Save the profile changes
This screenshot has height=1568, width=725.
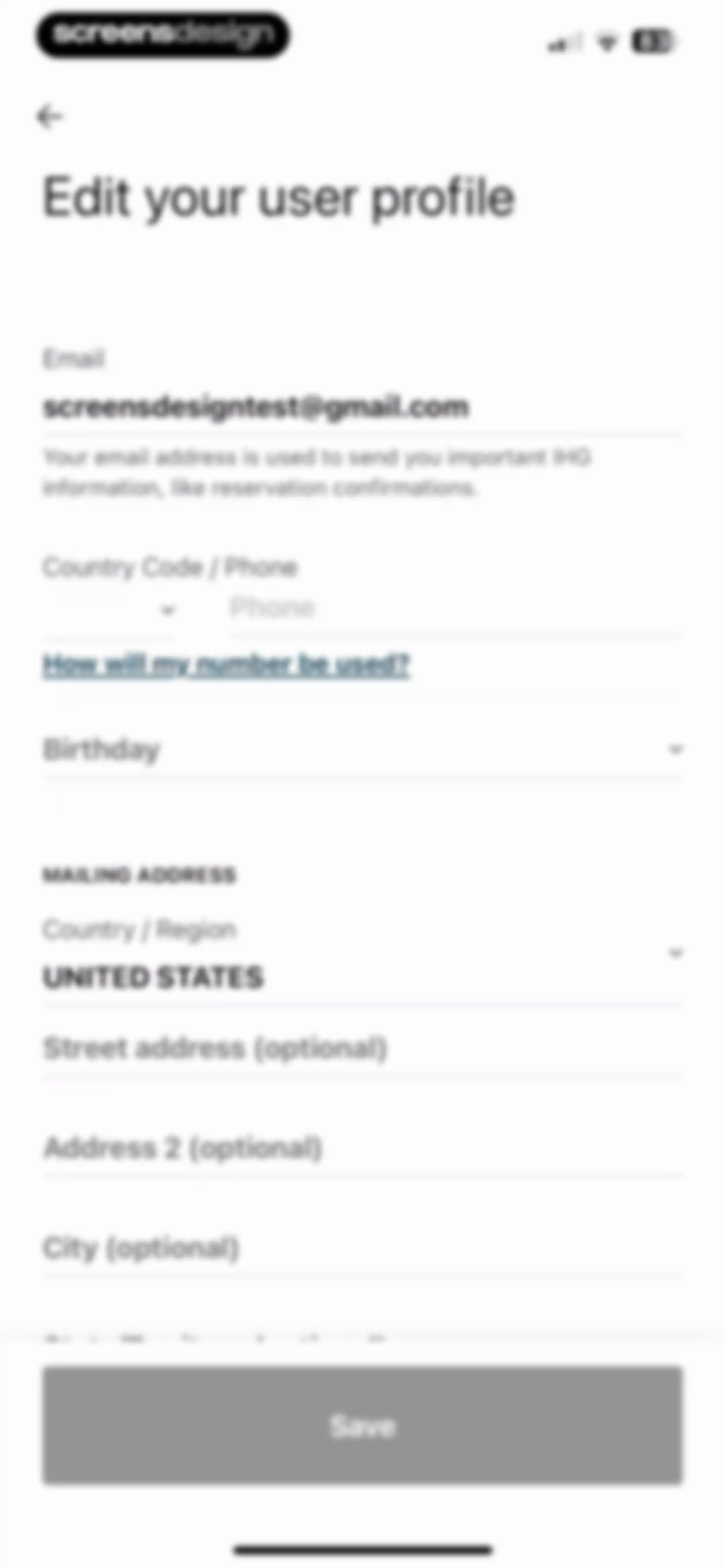362,1426
